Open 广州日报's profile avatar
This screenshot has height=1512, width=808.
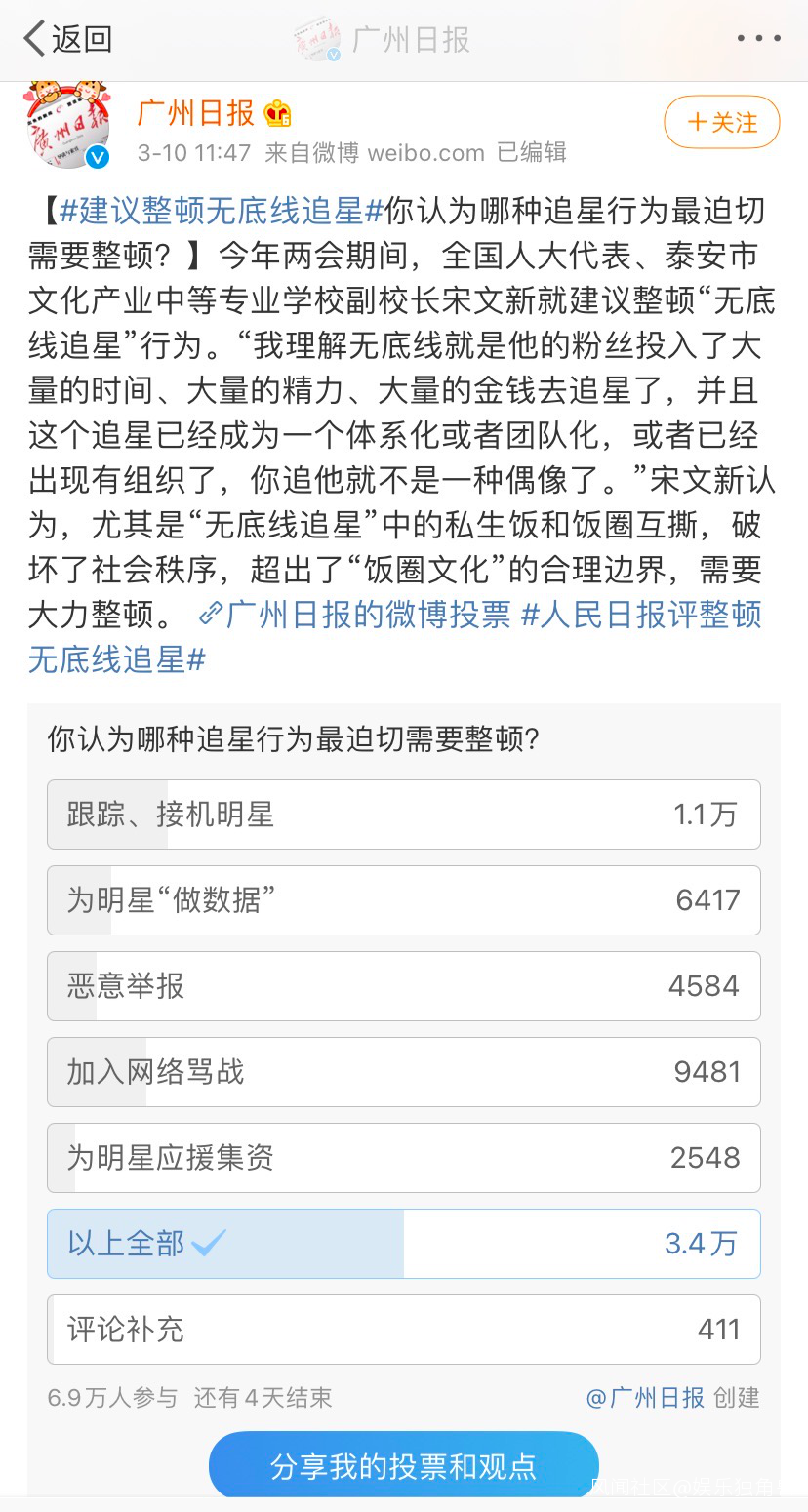pyautogui.click(x=68, y=127)
